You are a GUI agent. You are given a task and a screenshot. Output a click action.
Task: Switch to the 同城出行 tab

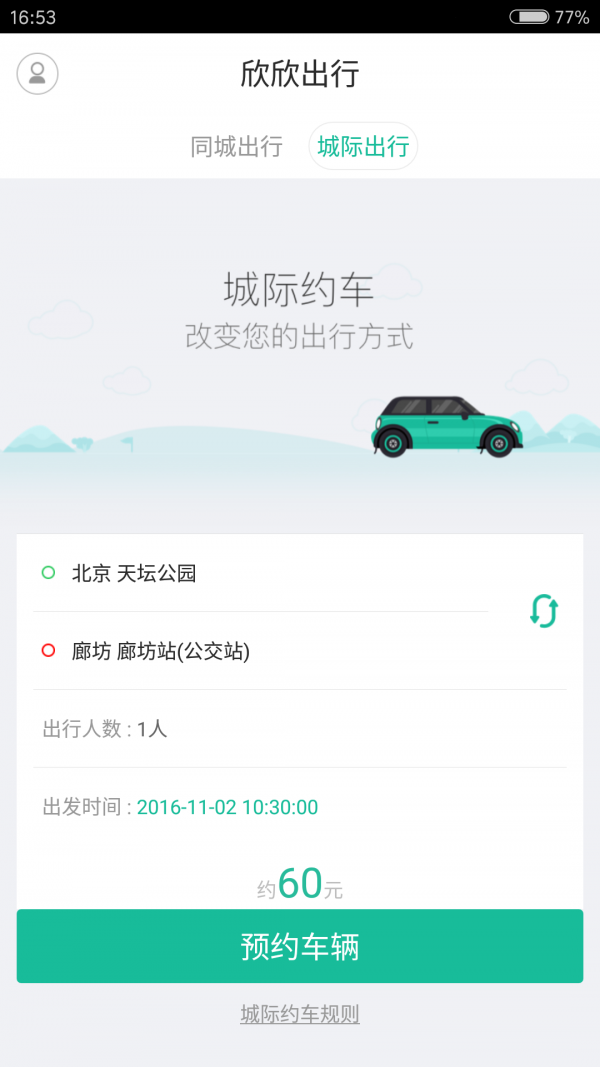237,146
